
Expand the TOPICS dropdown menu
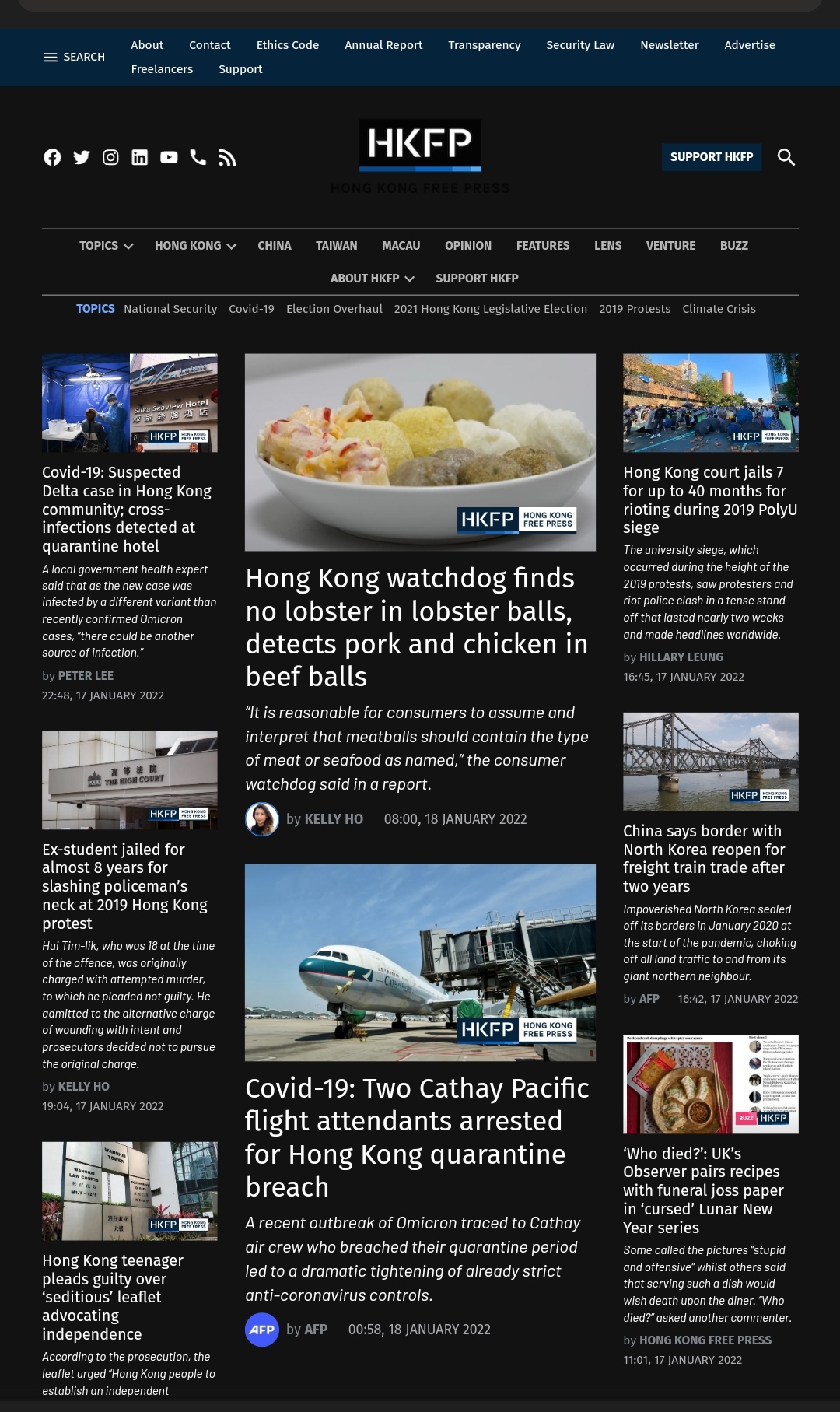(x=106, y=246)
